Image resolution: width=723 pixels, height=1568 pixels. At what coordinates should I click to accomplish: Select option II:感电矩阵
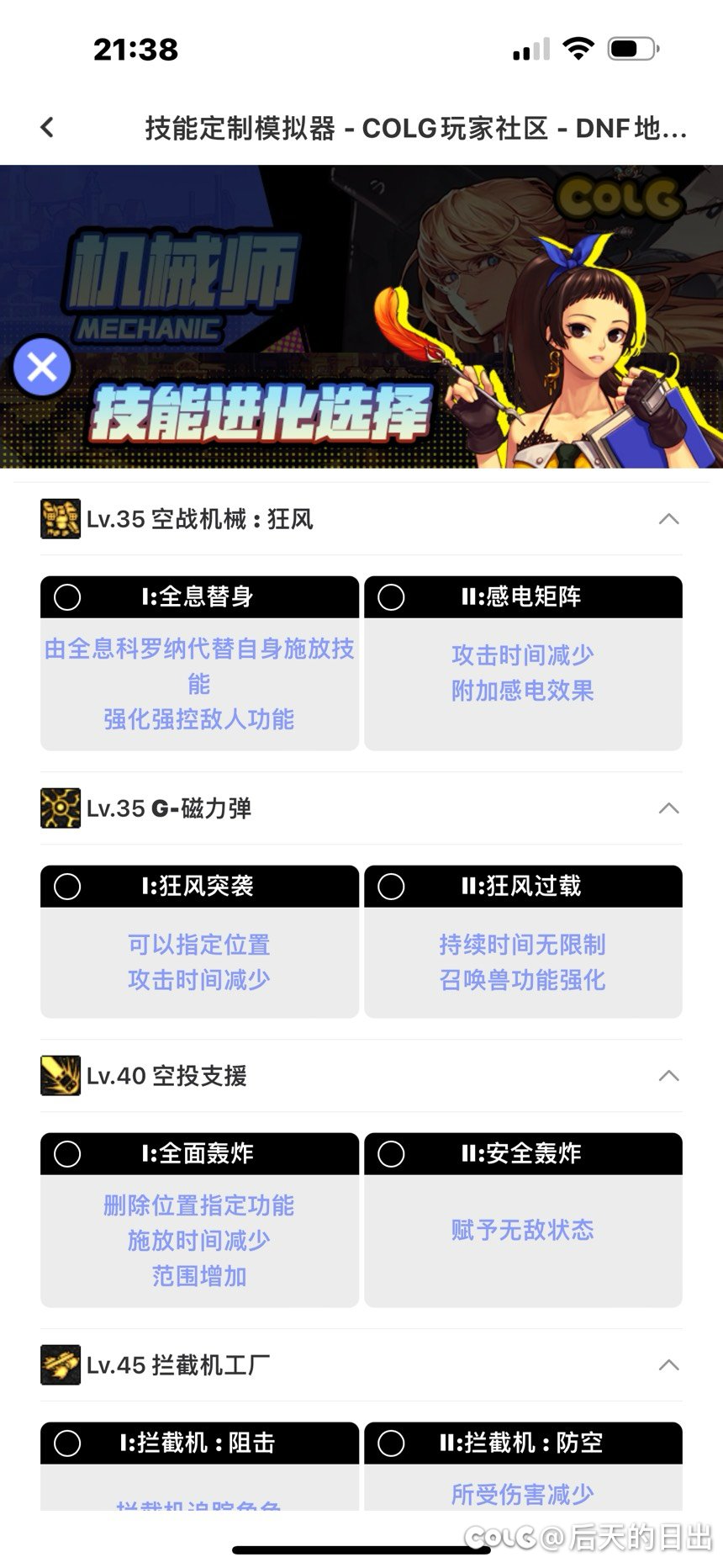(x=391, y=597)
